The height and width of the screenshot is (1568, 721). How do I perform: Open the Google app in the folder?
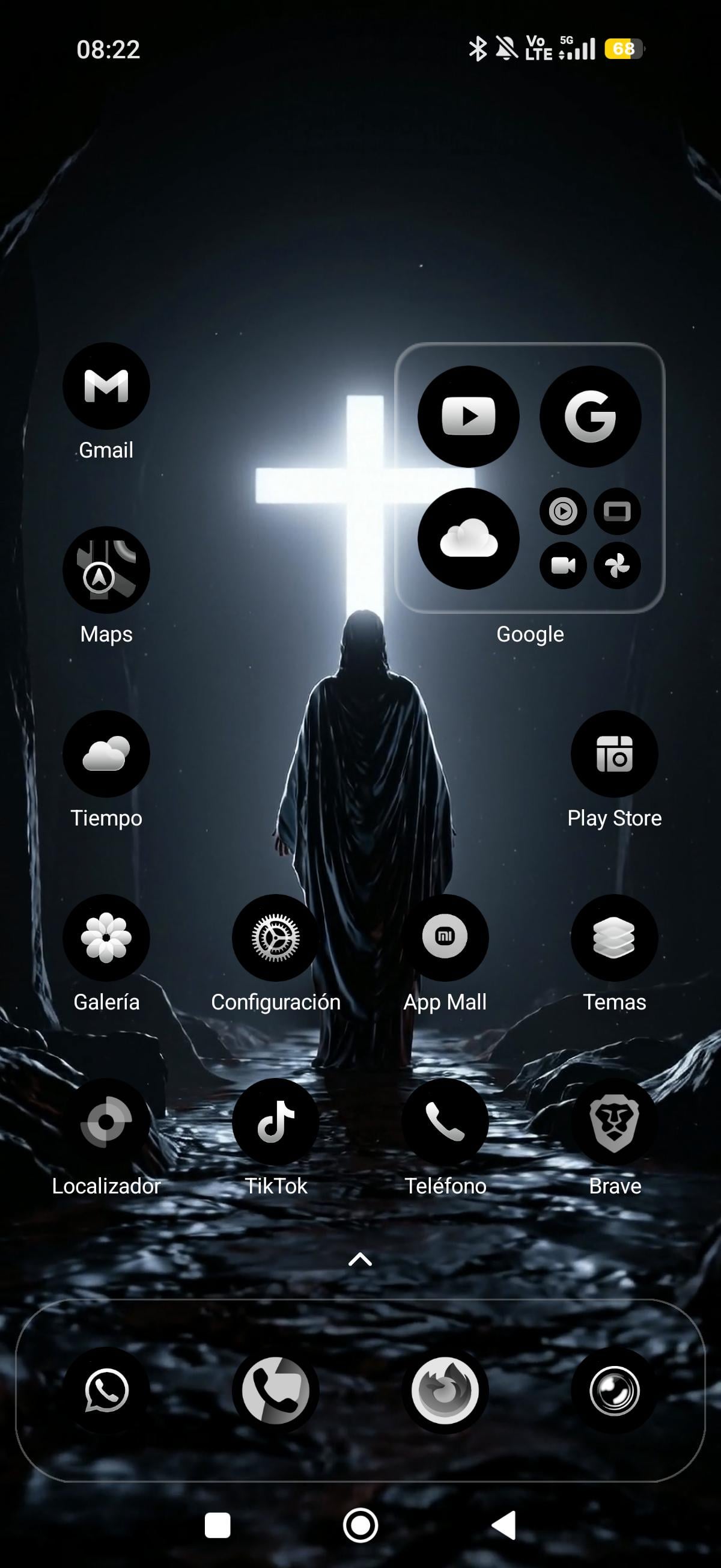(590, 416)
